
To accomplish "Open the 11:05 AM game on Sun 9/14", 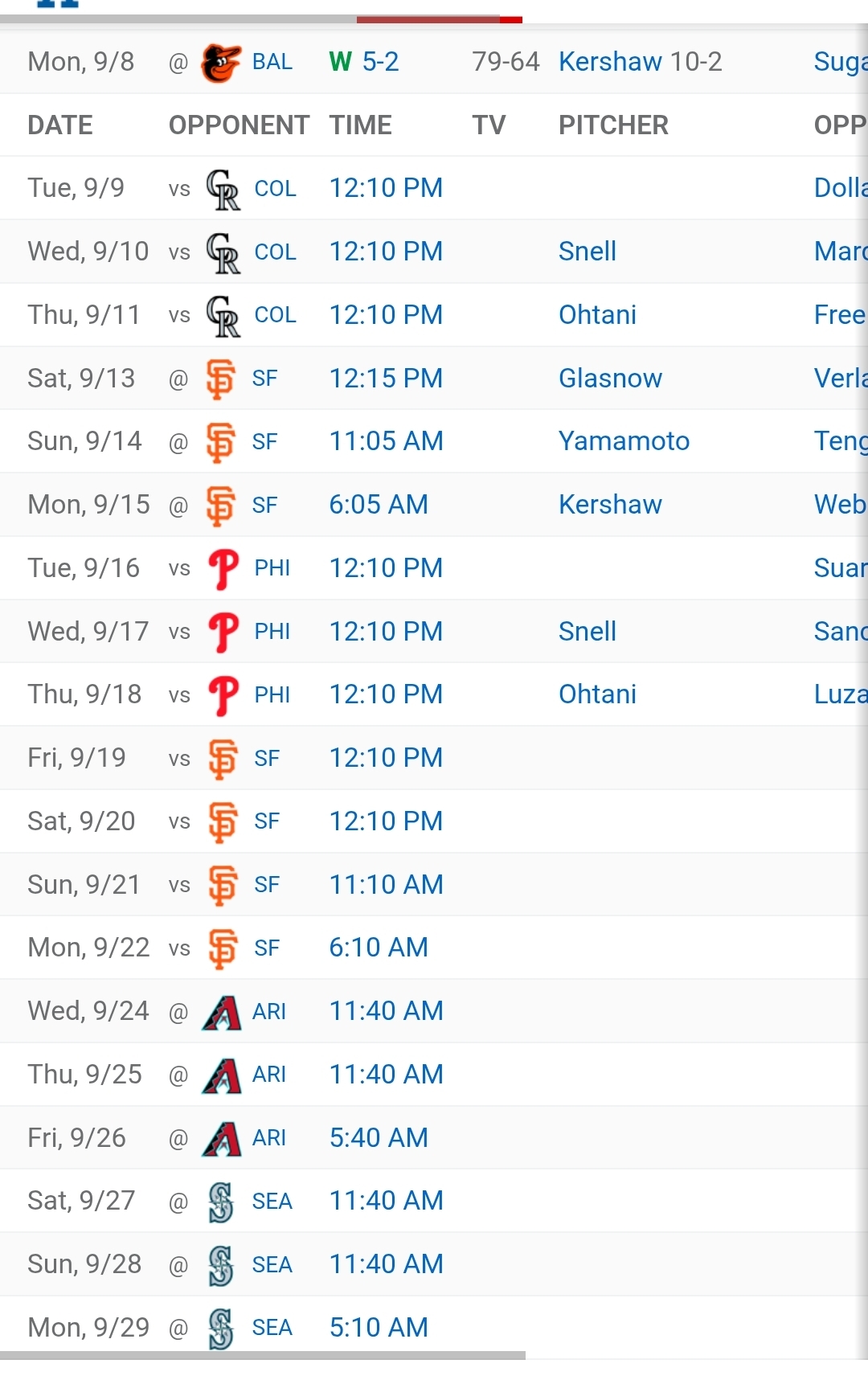I will coord(386,441).
